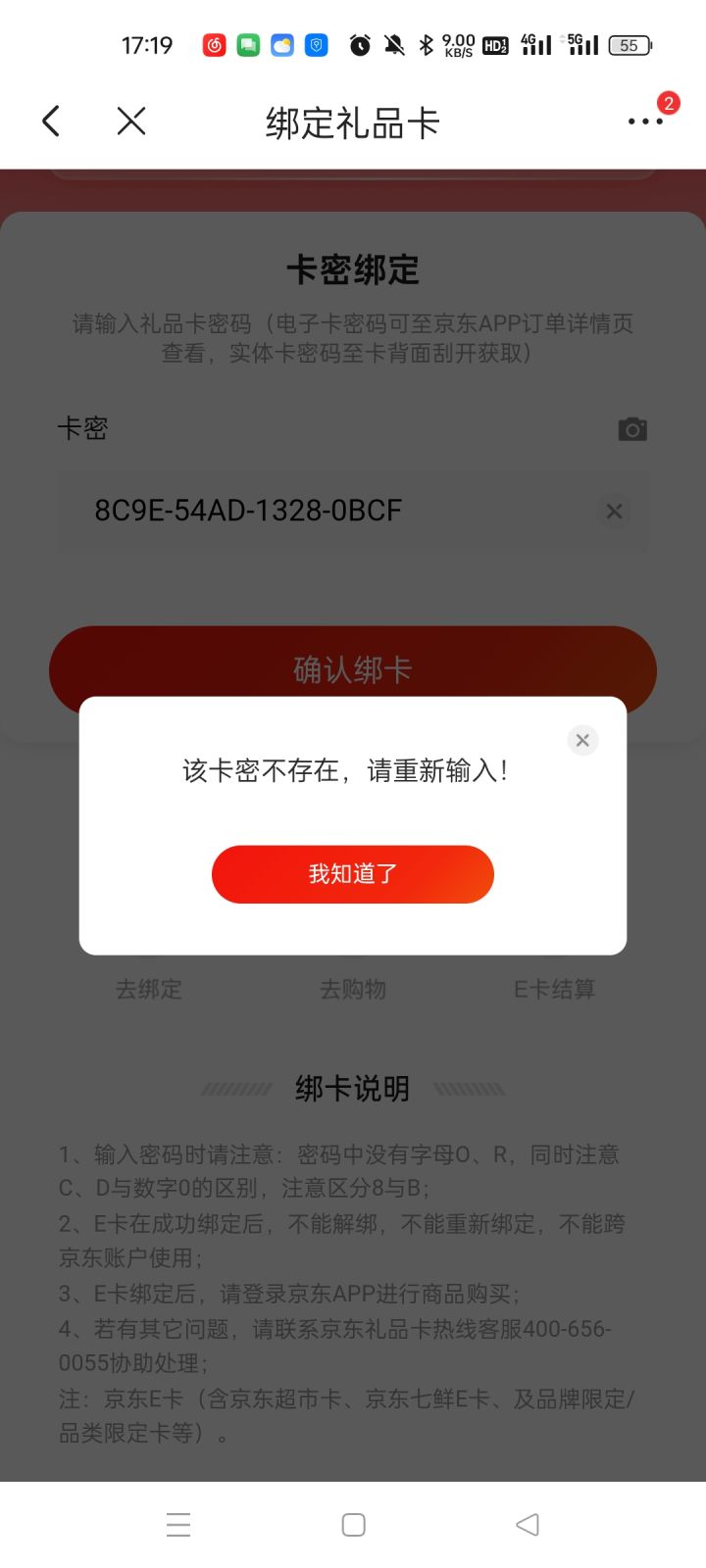This screenshot has width=706, height=1568.
Task: Dismiss the error dialog with its X icon
Action: (582, 740)
